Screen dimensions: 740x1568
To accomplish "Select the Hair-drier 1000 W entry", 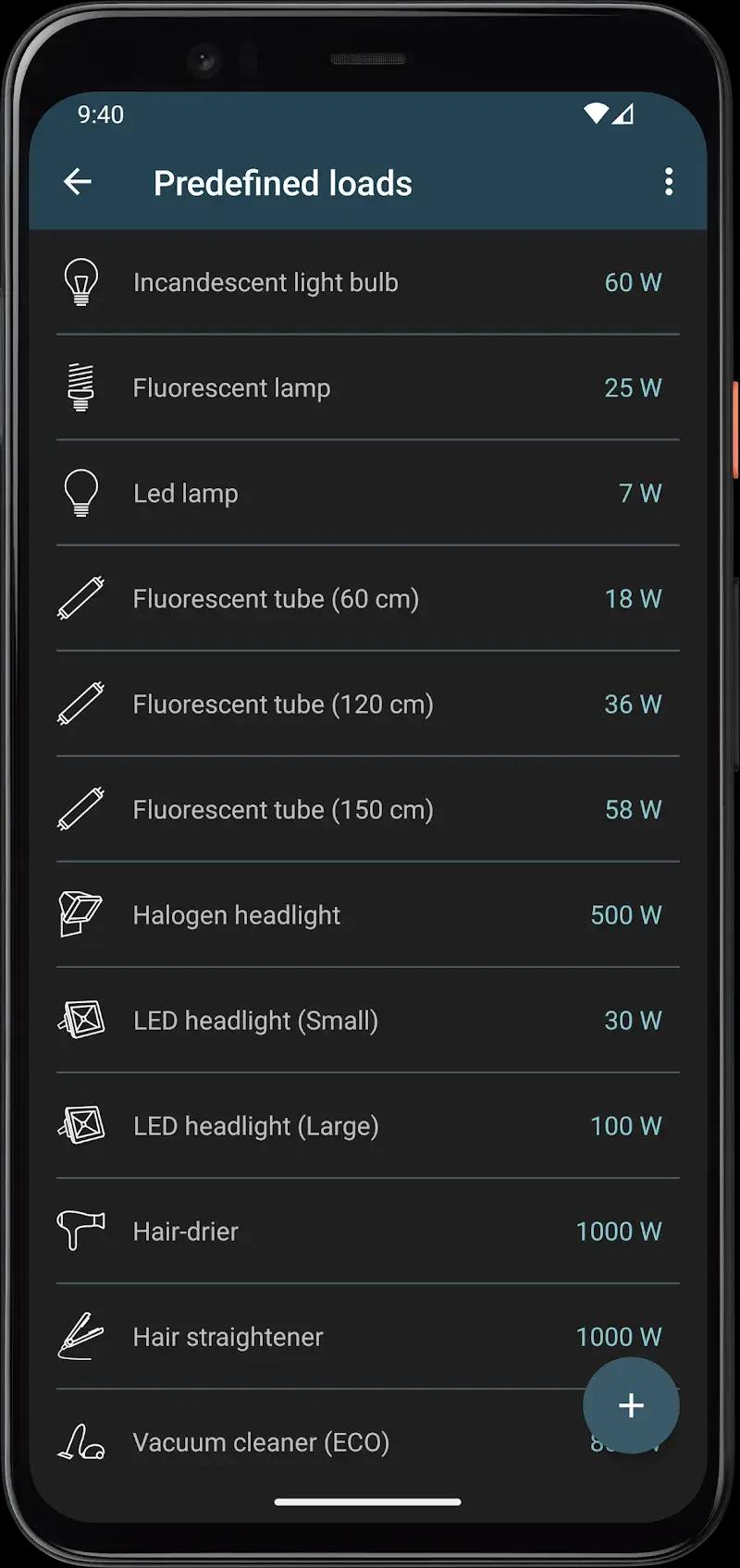I will [x=368, y=1231].
